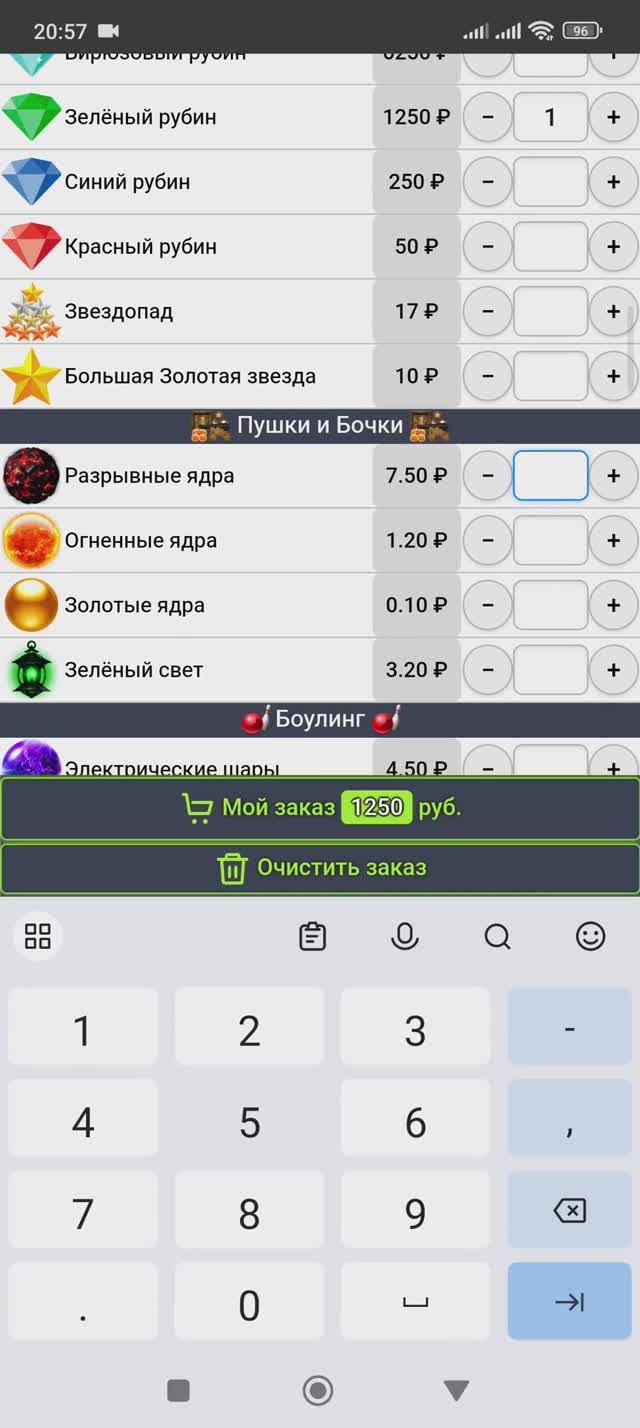Tap the Красный рубин quantity field
The image size is (640, 1428).
550,247
